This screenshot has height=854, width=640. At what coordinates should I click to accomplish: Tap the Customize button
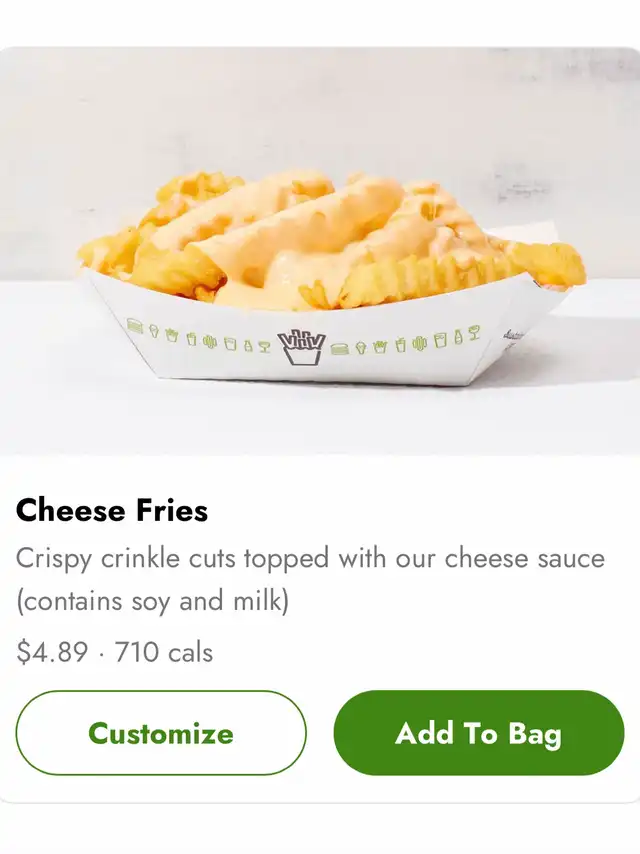click(161, 733)
